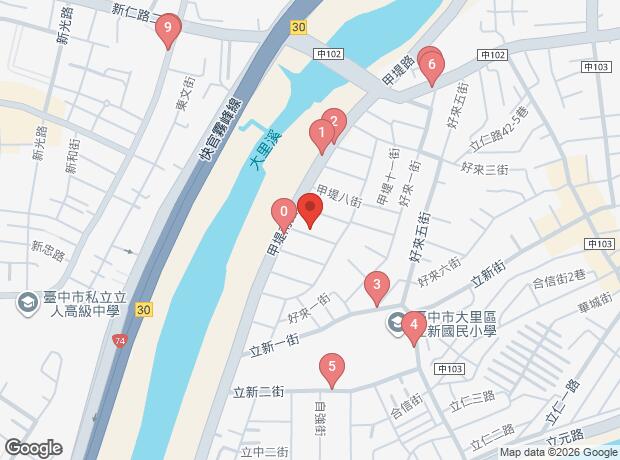Select map marker number 3

pos(376,285)
